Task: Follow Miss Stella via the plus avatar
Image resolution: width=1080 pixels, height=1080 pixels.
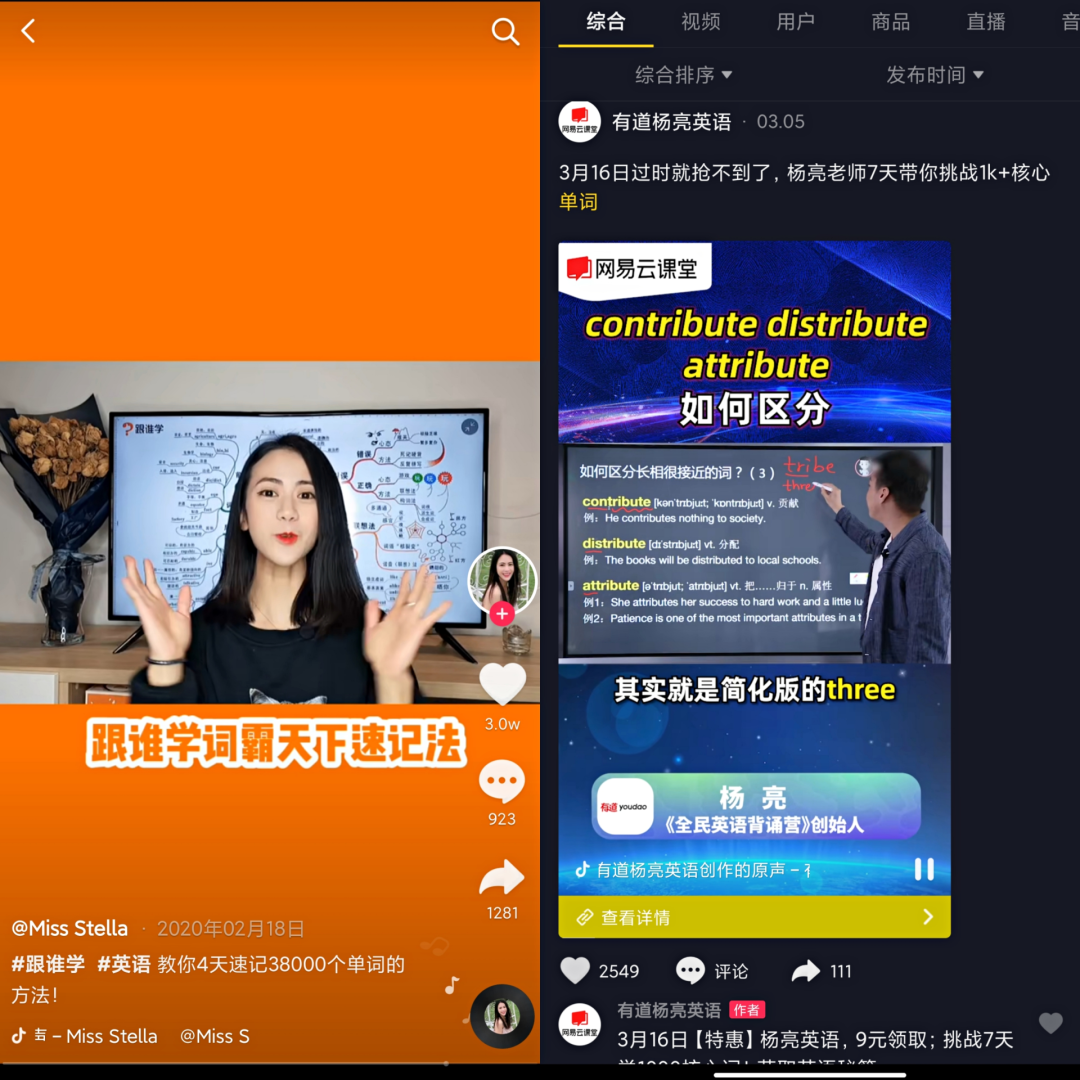Action: pyautogui.click(x=502, y=613)
